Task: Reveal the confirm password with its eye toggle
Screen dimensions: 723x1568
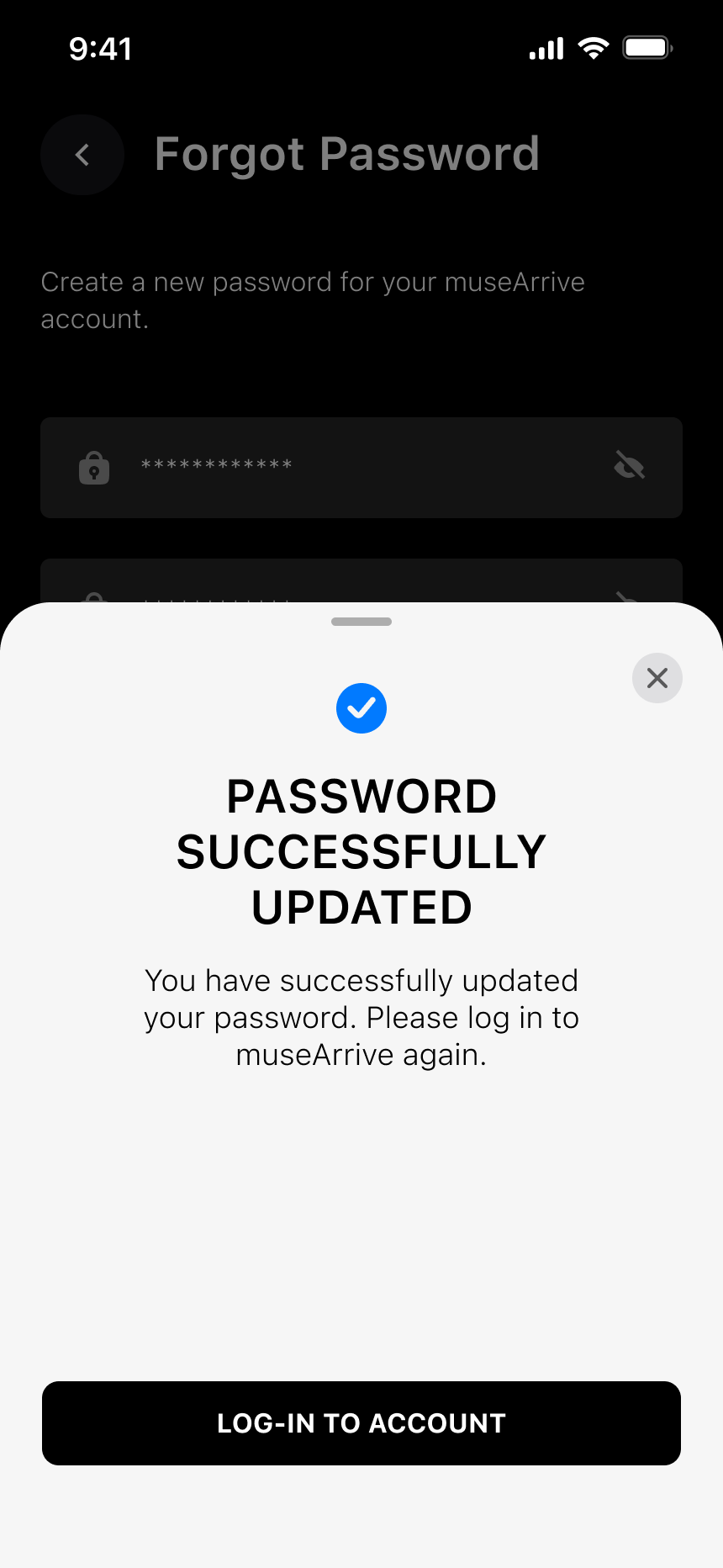Action: (x=629, y=601)
